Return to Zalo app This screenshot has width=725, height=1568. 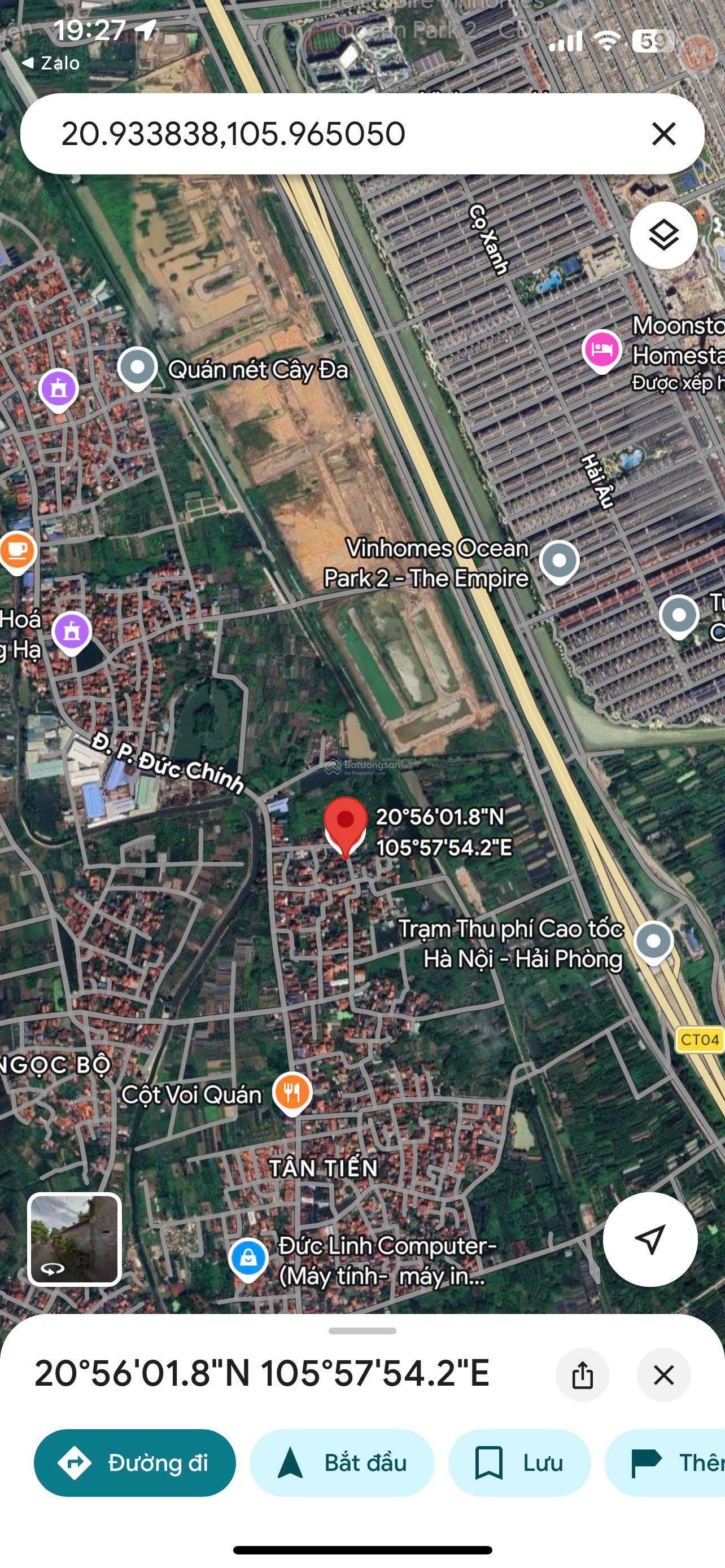50,63
